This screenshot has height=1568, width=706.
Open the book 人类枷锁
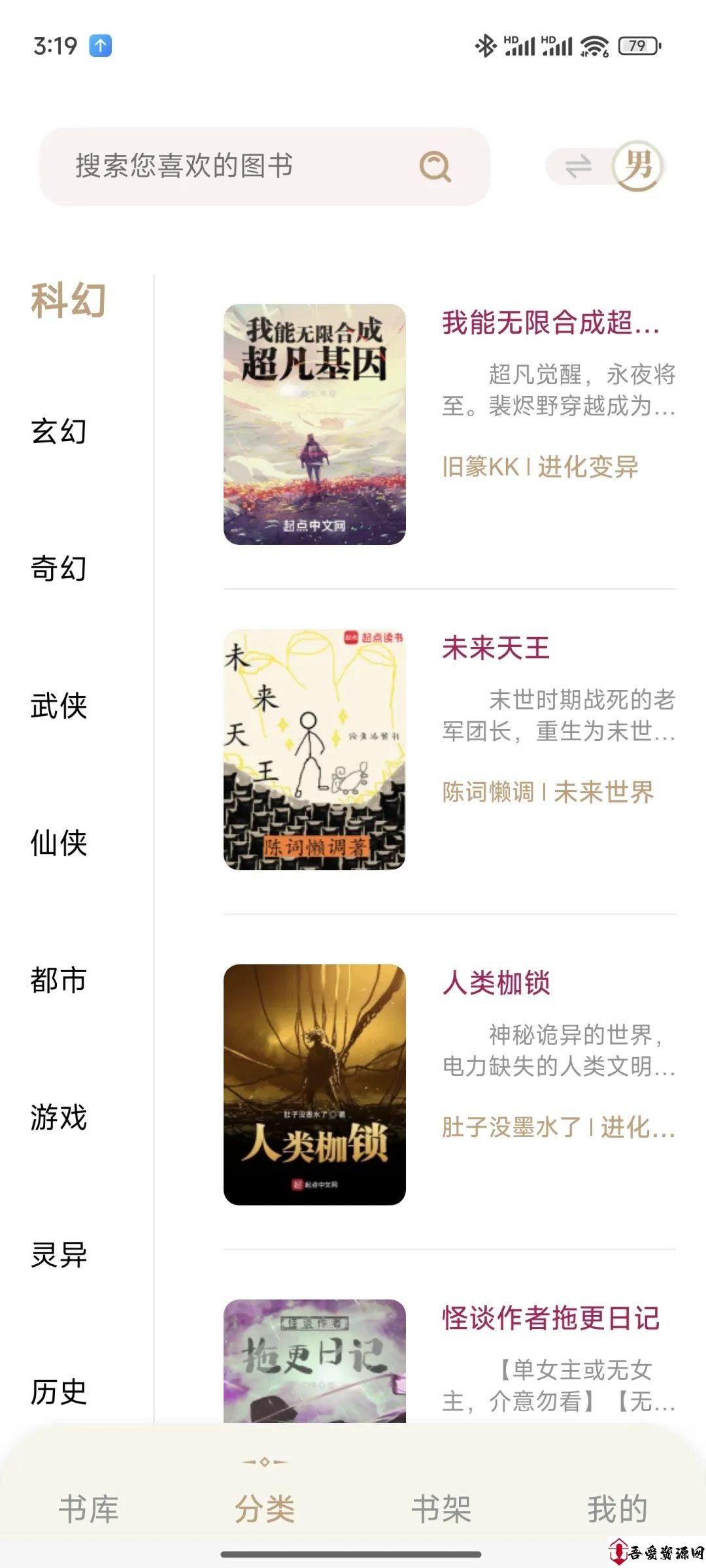click(x=450, y=1085)
